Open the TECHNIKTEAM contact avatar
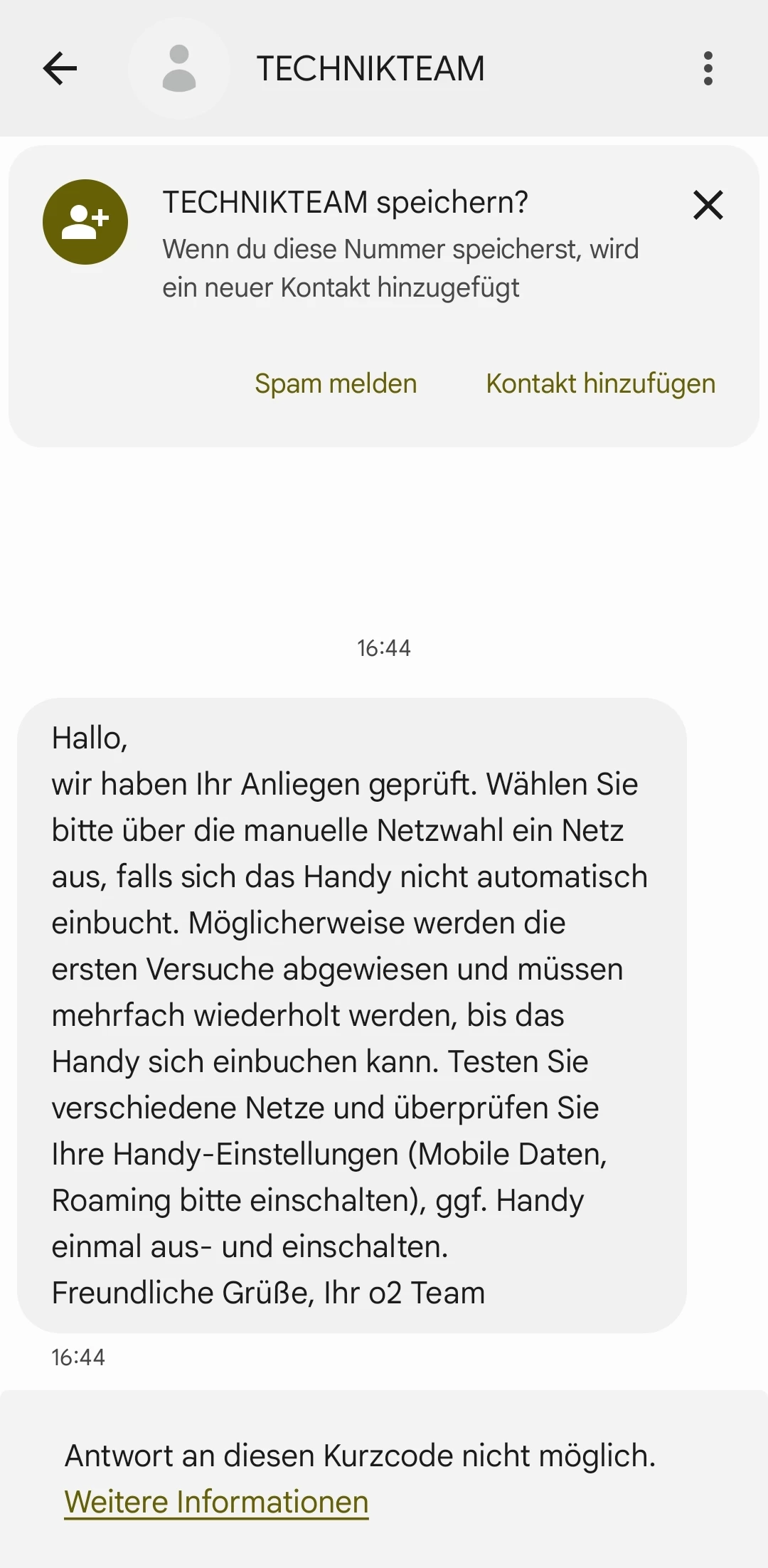The width and height of the screenshot is (768, 1568). click(x=179, y=68)
